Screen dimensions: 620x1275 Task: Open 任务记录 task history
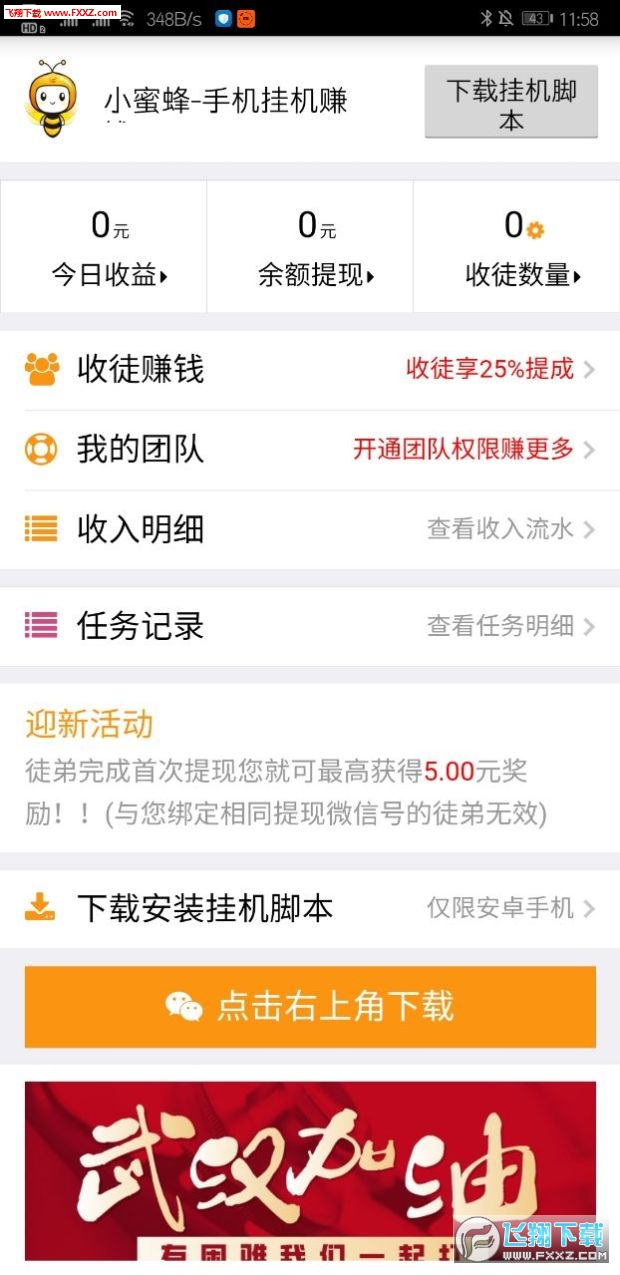tap(310, 626)
